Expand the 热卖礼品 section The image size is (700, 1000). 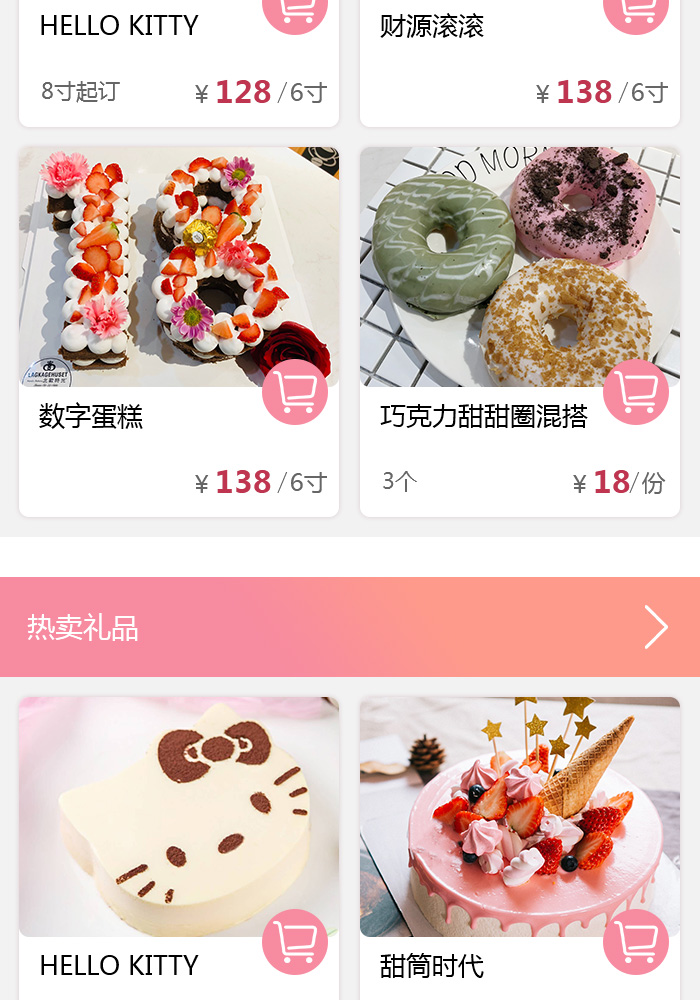[x=655, y=627]
